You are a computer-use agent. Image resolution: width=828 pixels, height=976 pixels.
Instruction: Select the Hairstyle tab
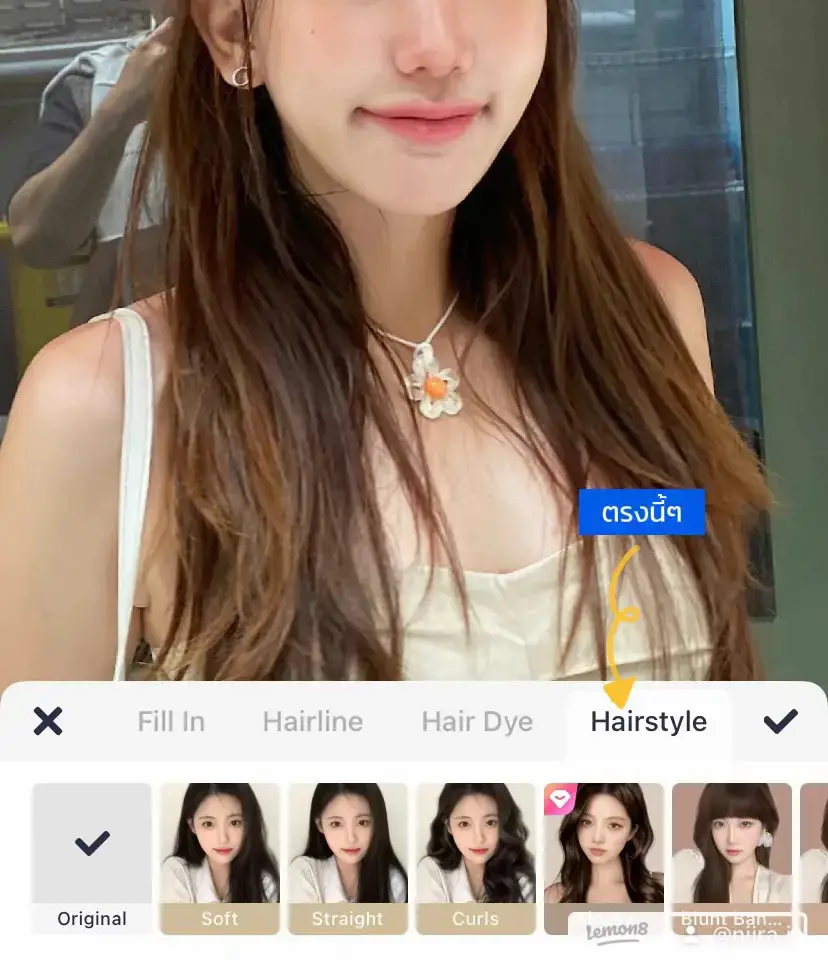point(648,722)
